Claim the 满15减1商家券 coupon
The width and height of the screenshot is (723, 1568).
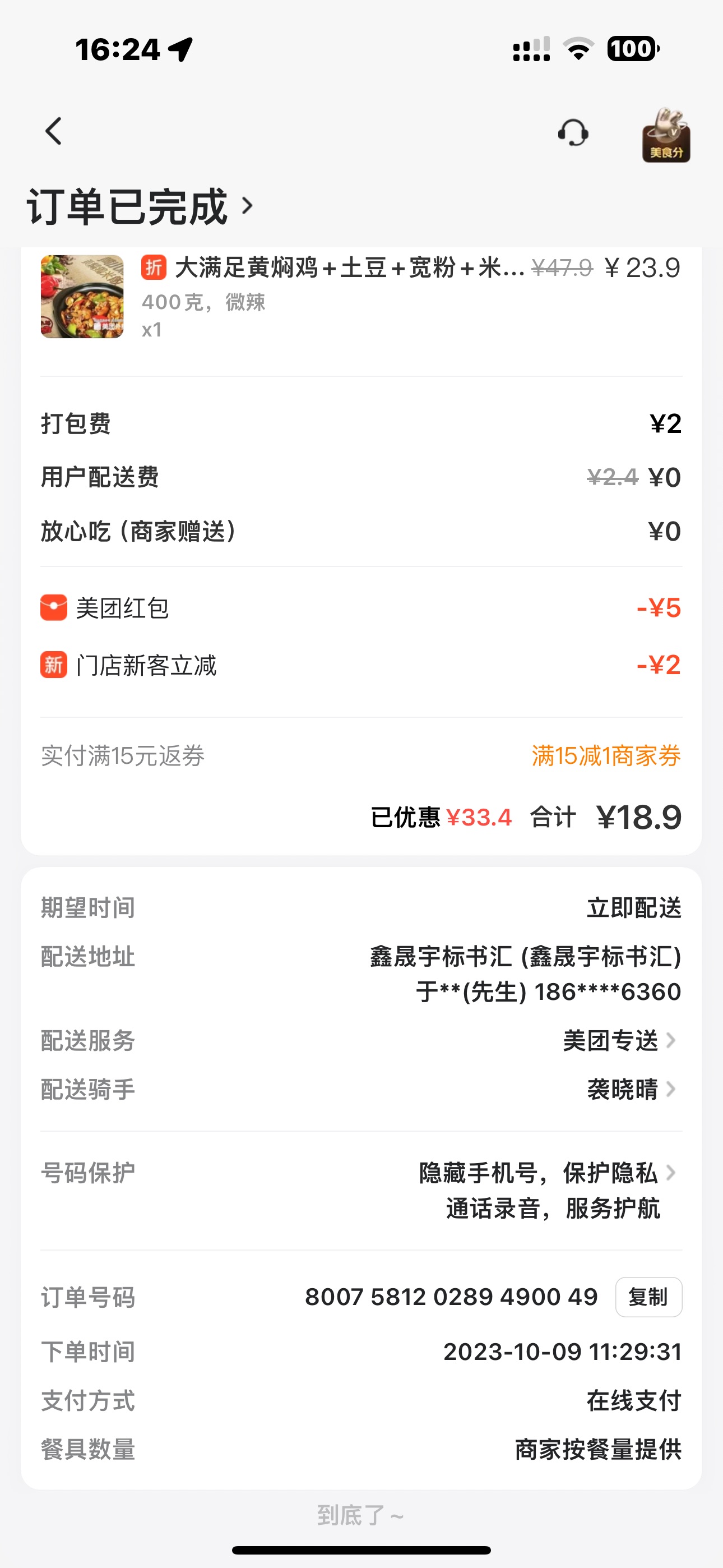pyautogui.click(x=605, y=756)
